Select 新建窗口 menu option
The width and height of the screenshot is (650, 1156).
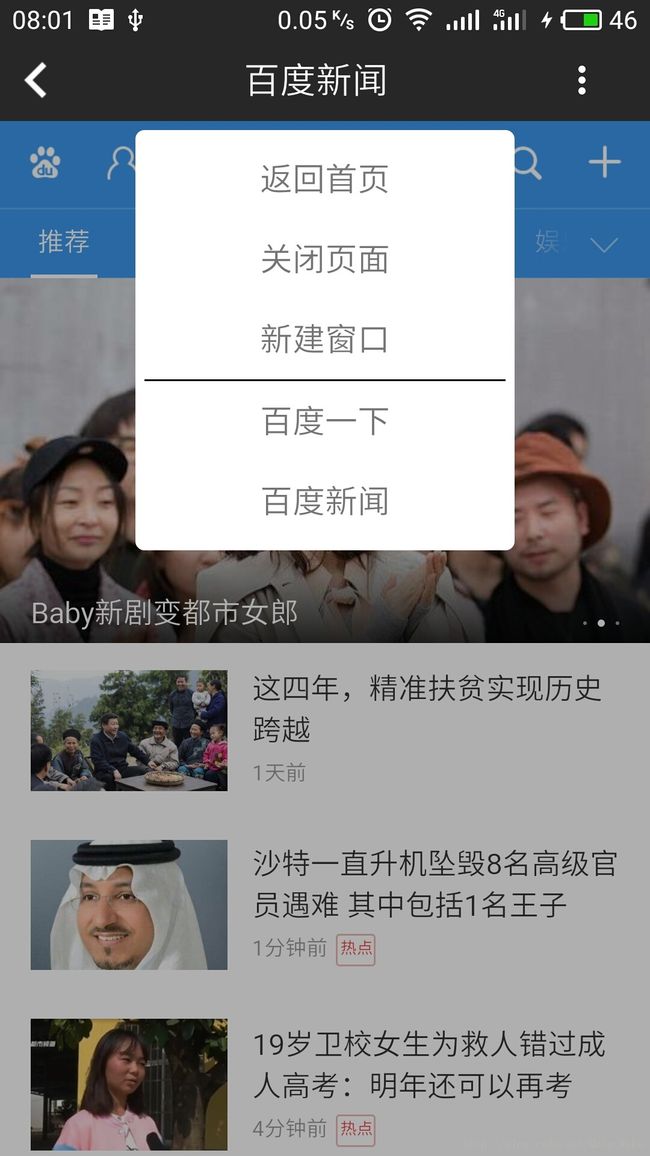pos(324,339)
